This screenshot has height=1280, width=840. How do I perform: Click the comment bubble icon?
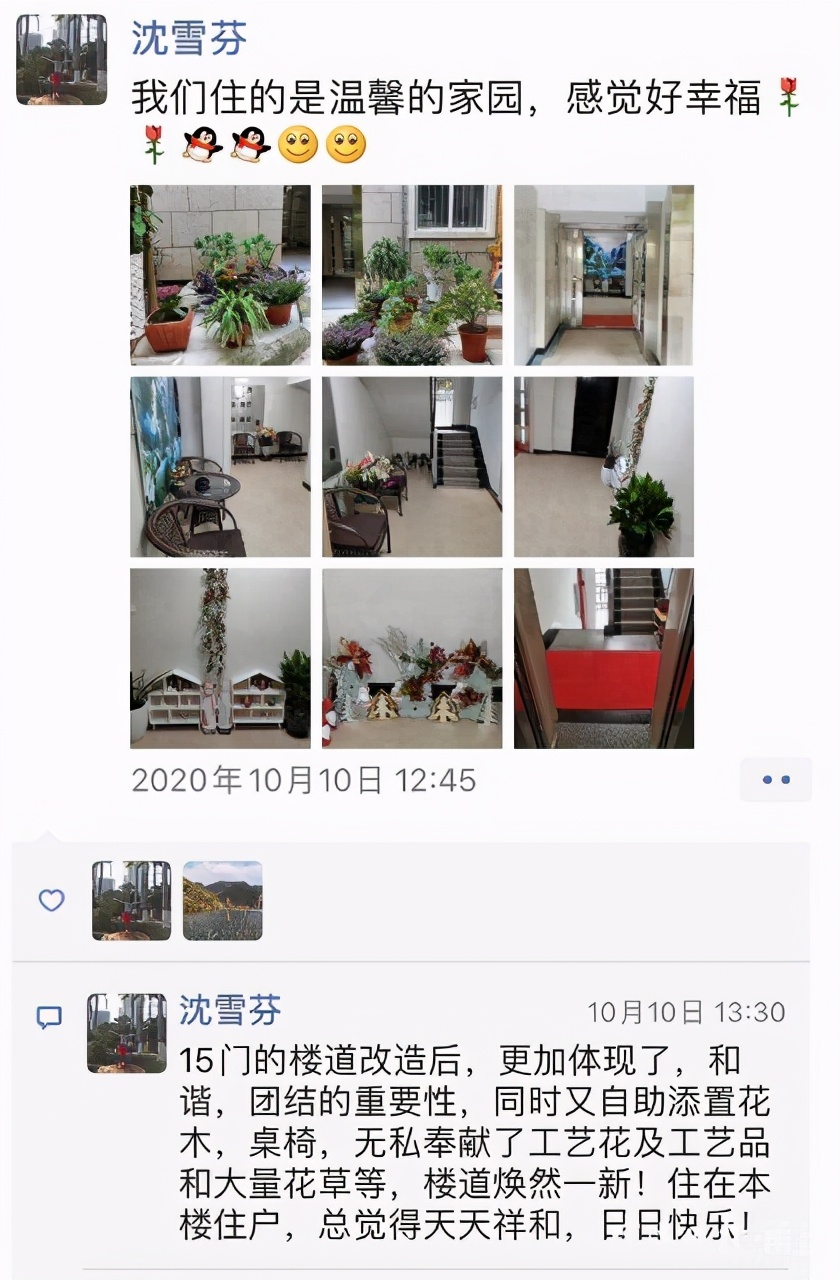pos(50,1013)
